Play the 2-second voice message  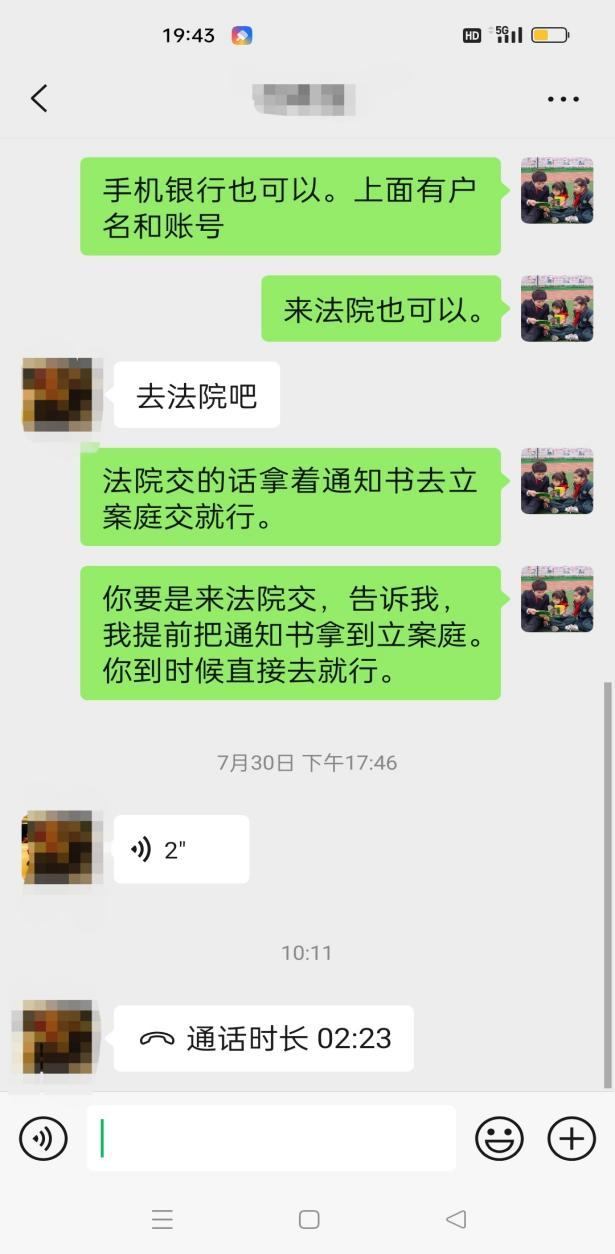[x=181, y=849]
